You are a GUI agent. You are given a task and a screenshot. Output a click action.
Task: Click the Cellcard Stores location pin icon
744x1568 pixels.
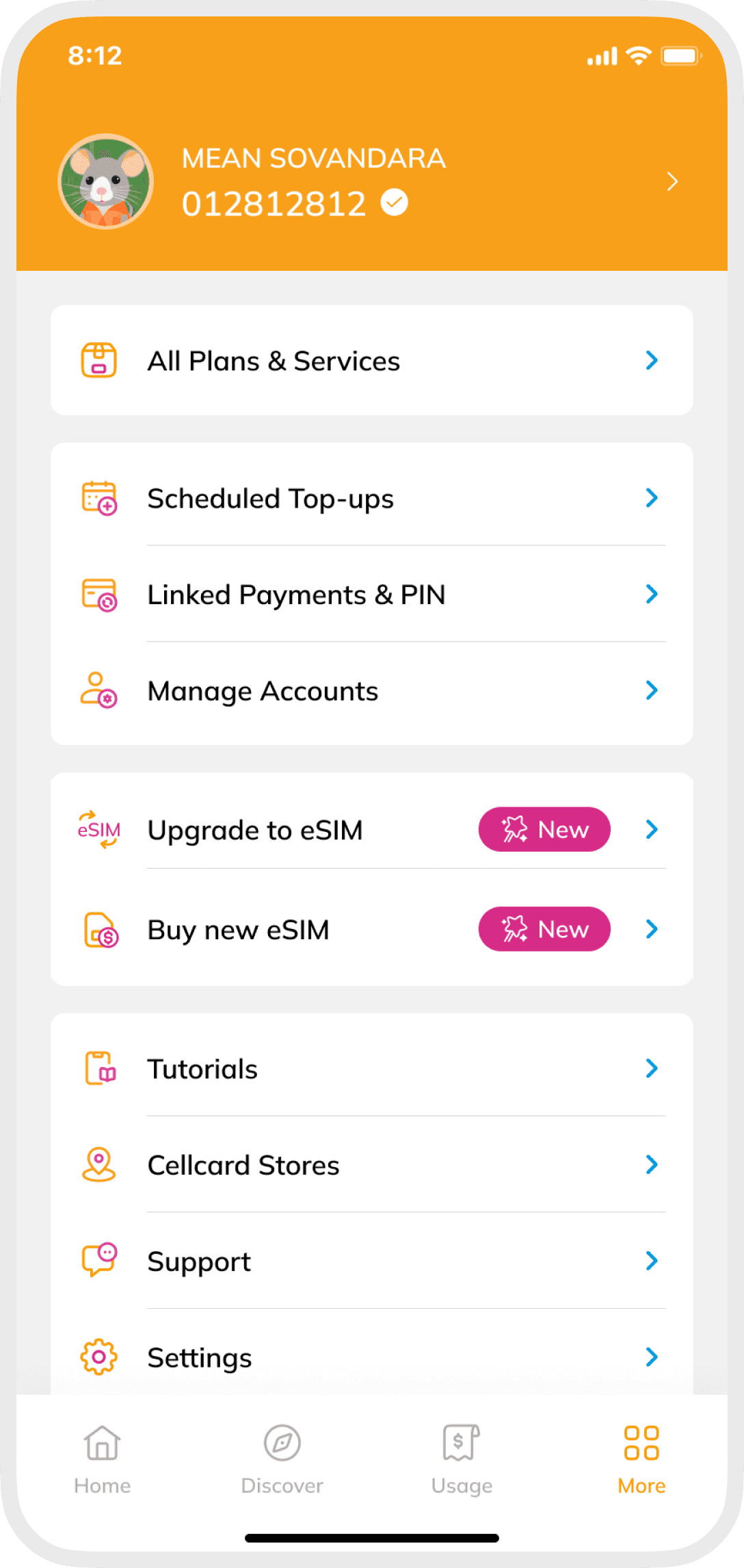(x=98, y=1164)
